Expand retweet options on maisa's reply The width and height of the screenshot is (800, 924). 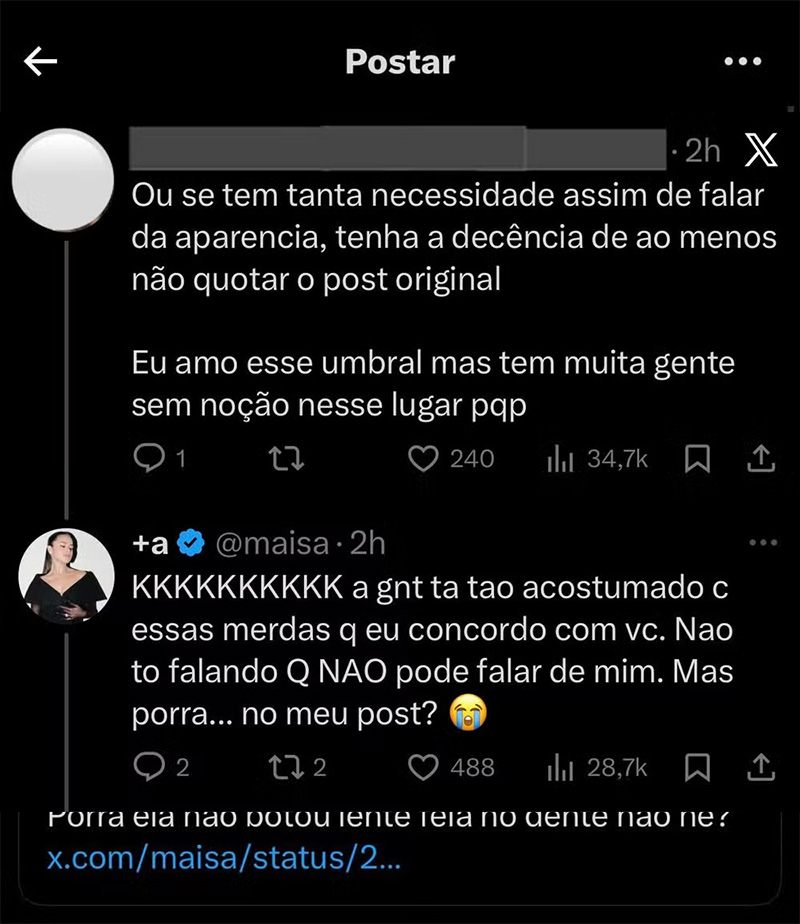(x=283, y=767)
